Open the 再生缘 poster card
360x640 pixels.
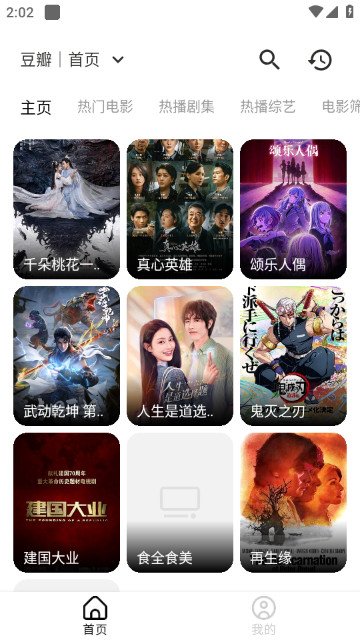tap(293, 503)
